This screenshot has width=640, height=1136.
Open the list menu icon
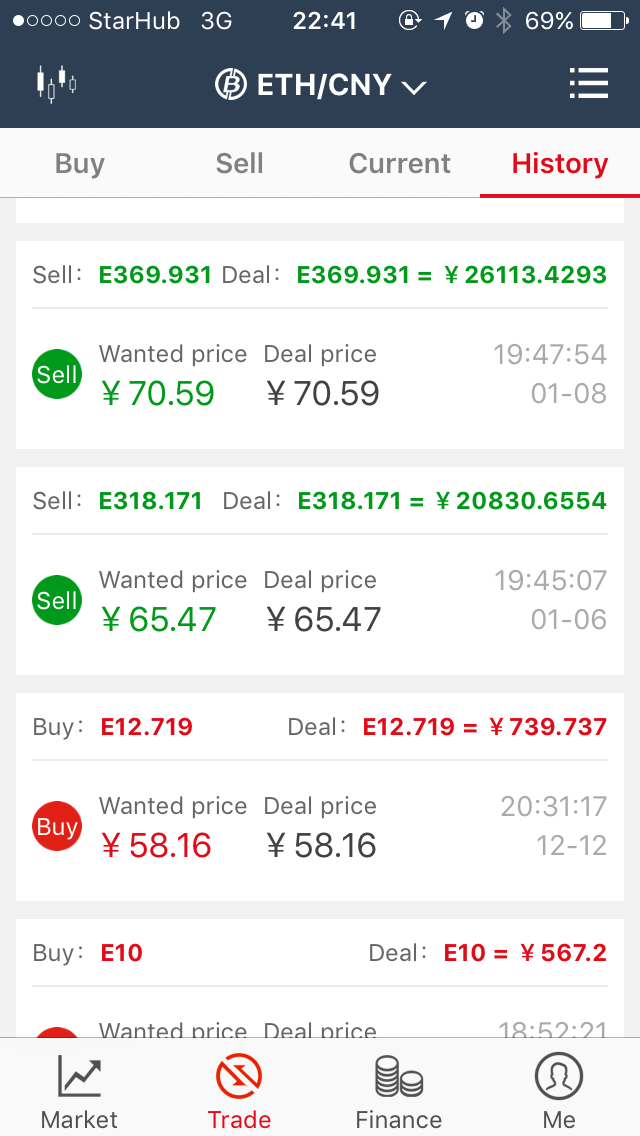point(589,84)
